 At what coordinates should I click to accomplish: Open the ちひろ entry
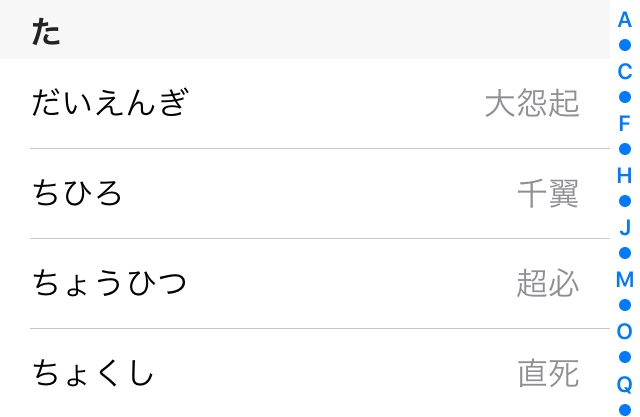point(300,193)
